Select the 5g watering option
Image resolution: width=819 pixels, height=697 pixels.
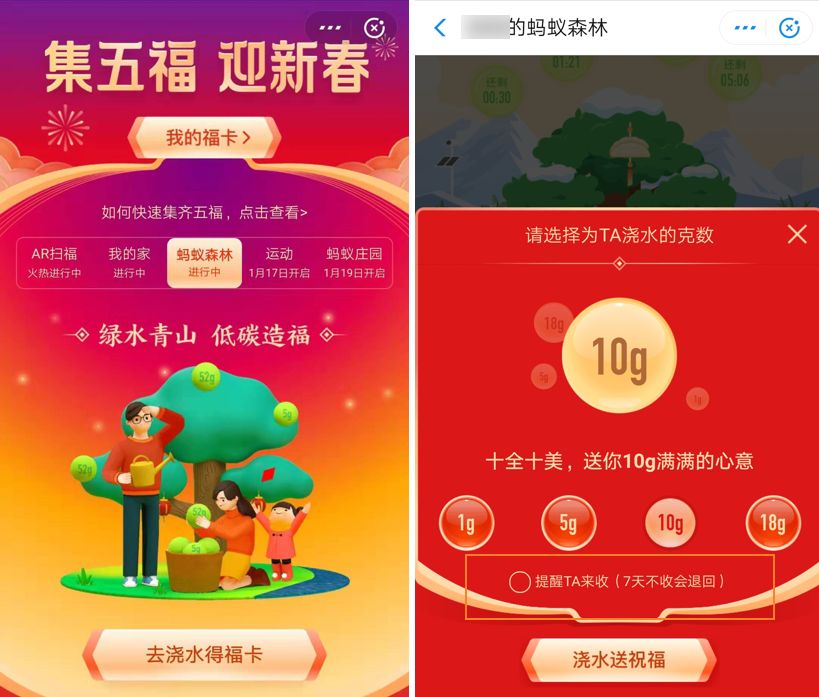click(x=568, y=522)
